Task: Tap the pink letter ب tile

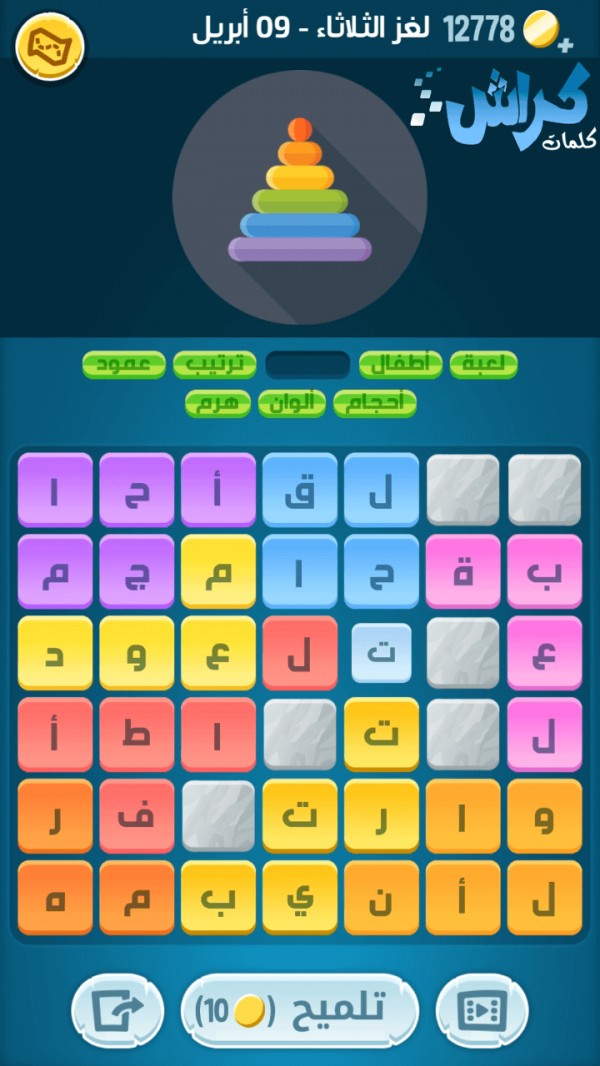Action: tap(544, 572)
